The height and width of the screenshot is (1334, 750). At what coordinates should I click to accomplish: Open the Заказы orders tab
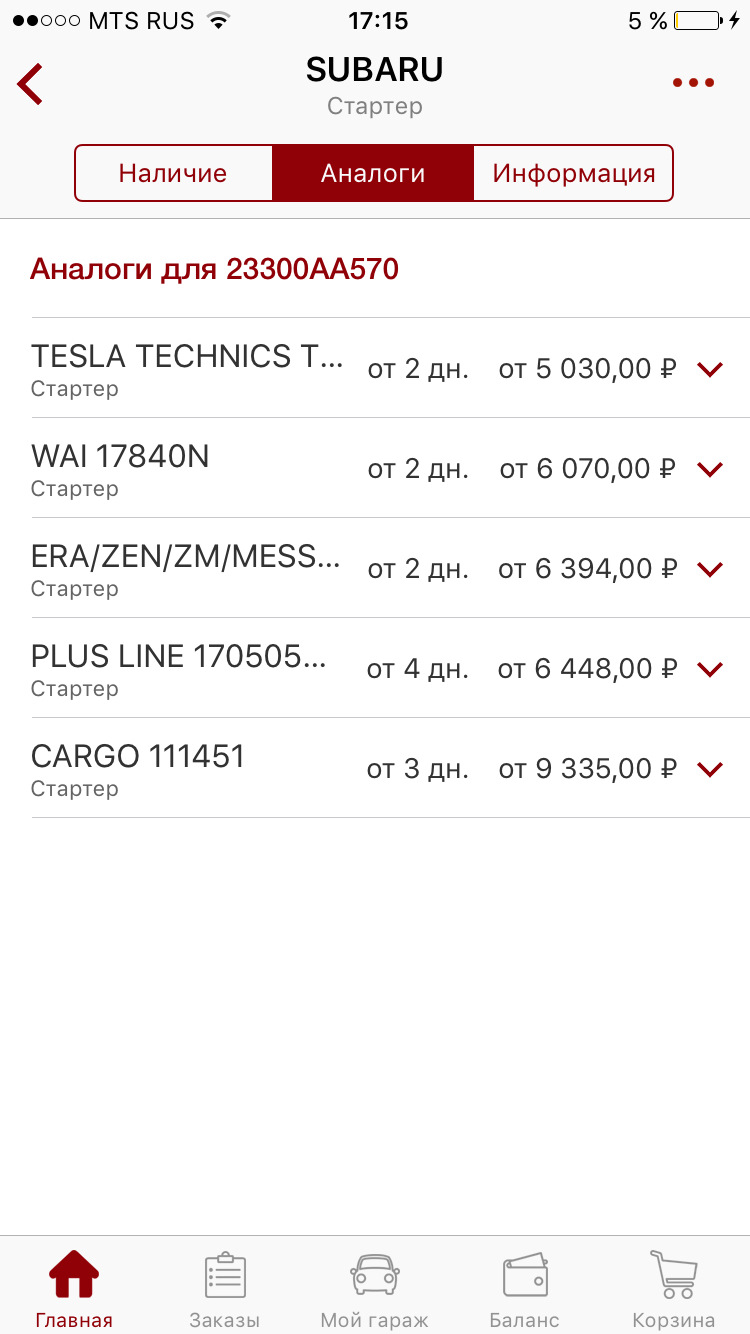225,1289
